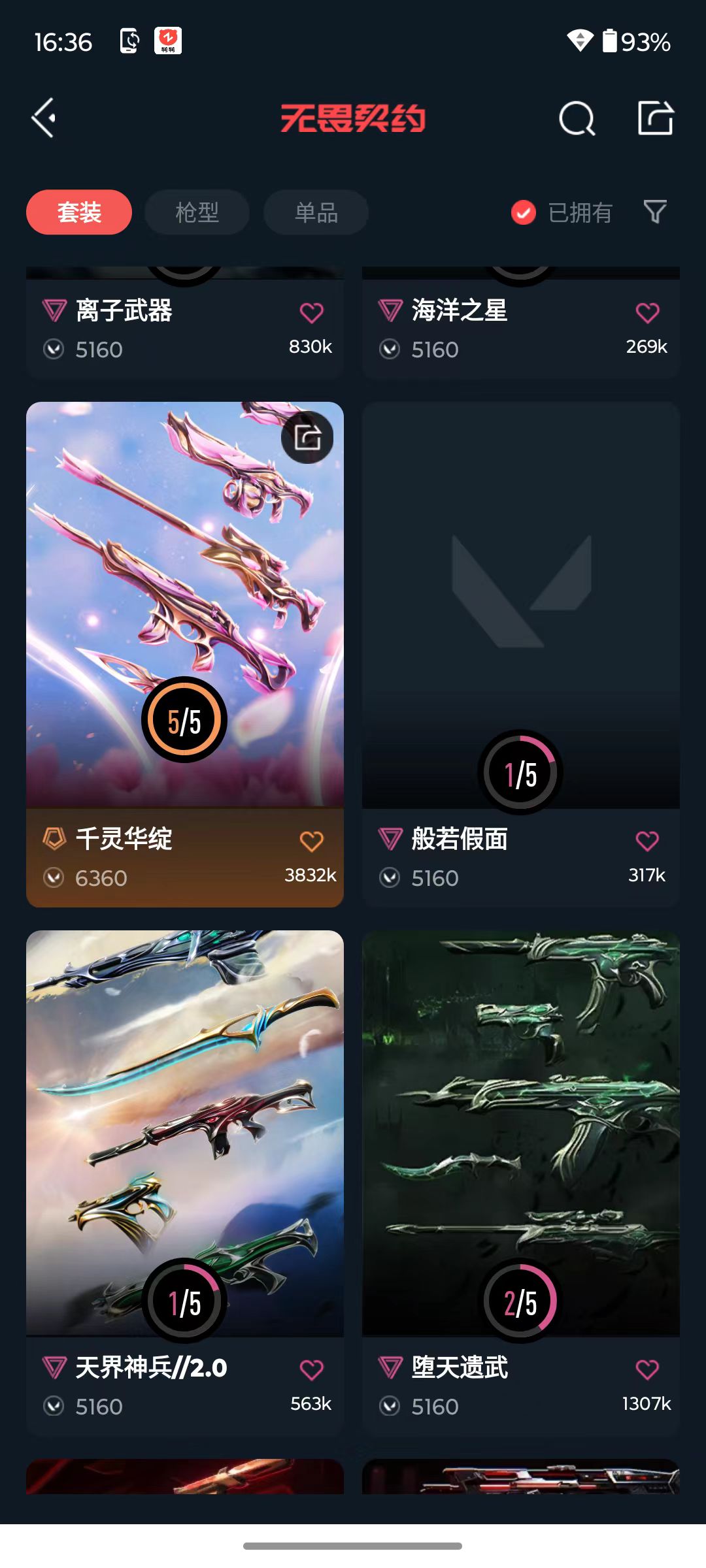The height and width of the screenshot is (1568, 706).
Task: Like the 般若假面 bundle
Action: pos(648,841)
